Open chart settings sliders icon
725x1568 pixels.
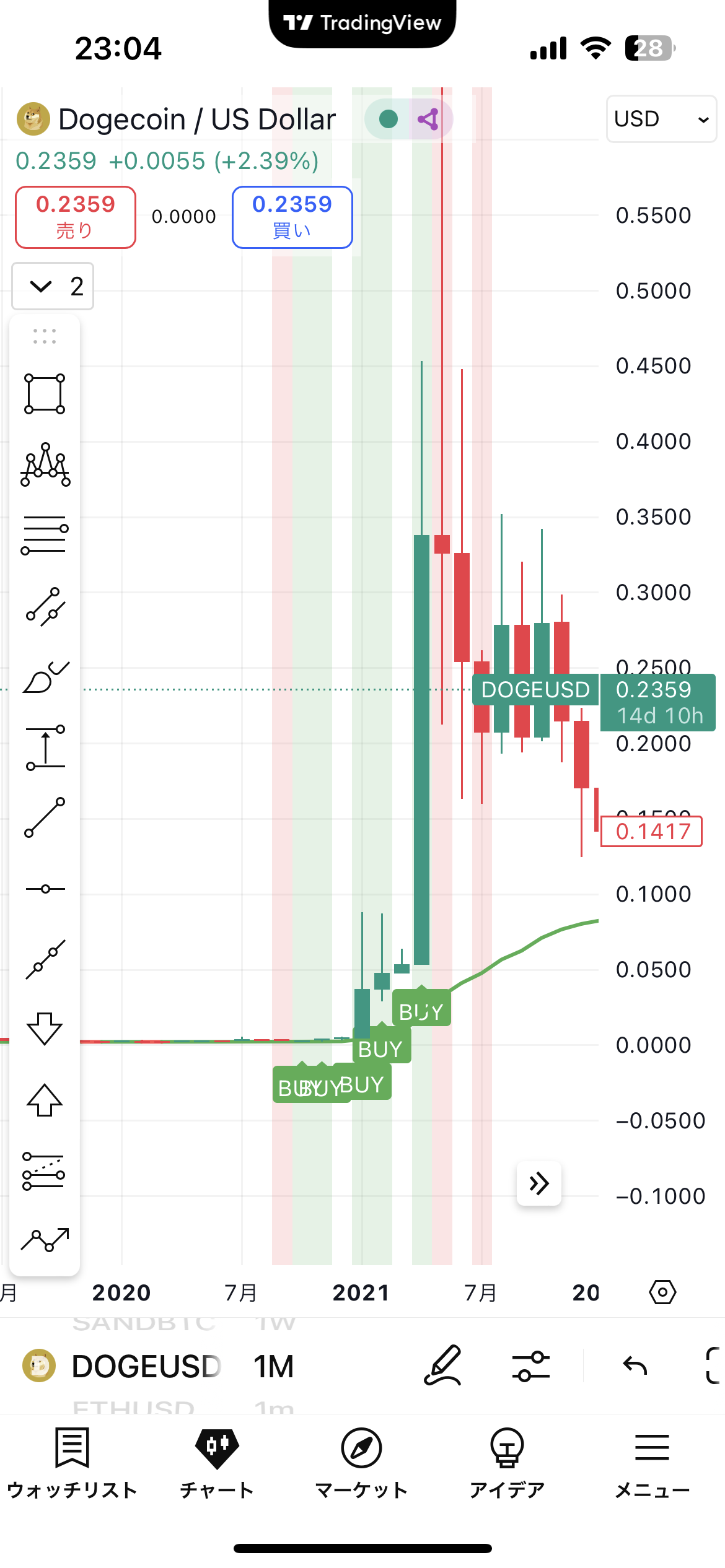(x=531, y=1366)
